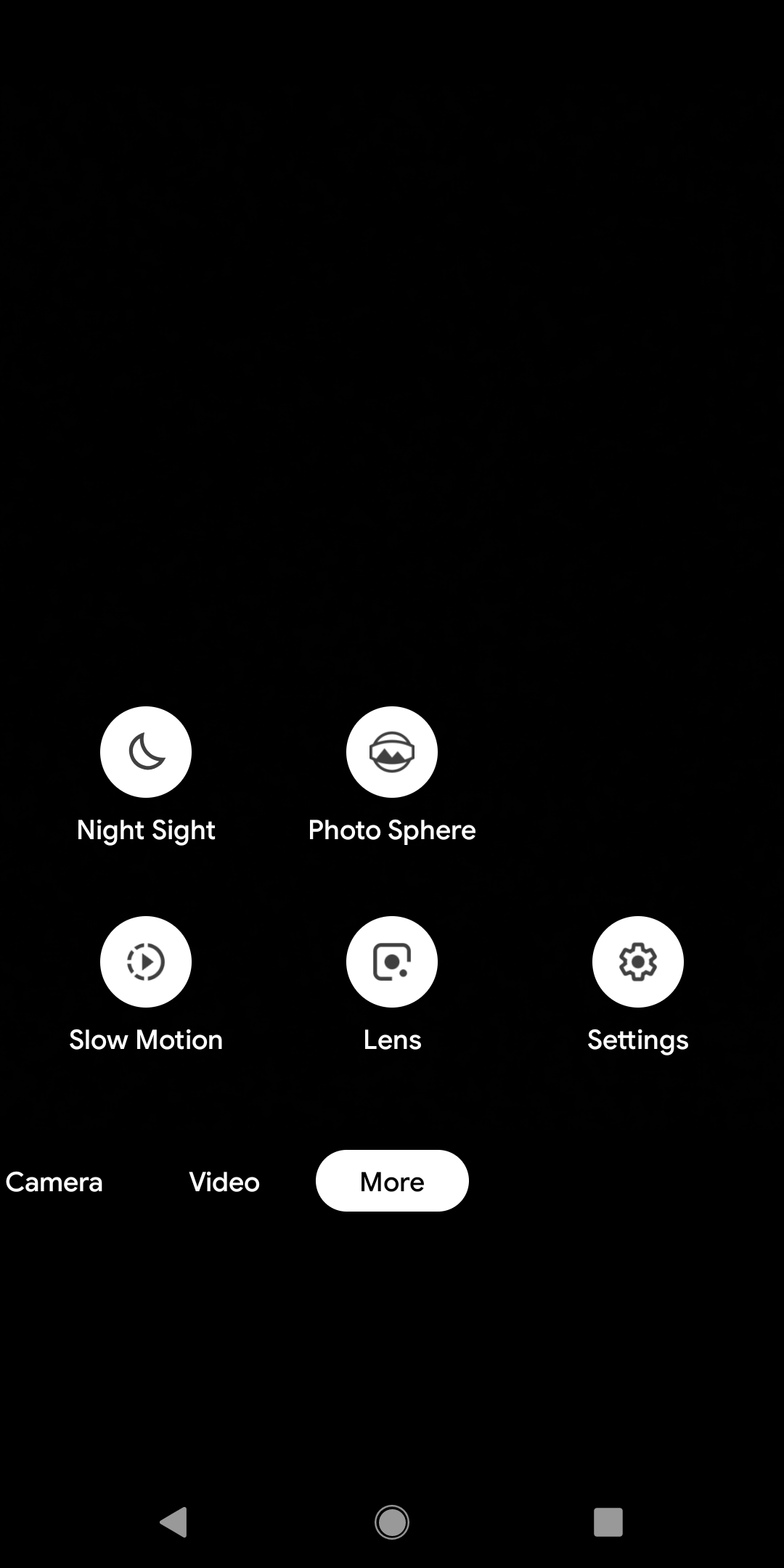This screenshot has width=784, height=1568.
Task: Tap the More tab
Action: coord(392,1181)
